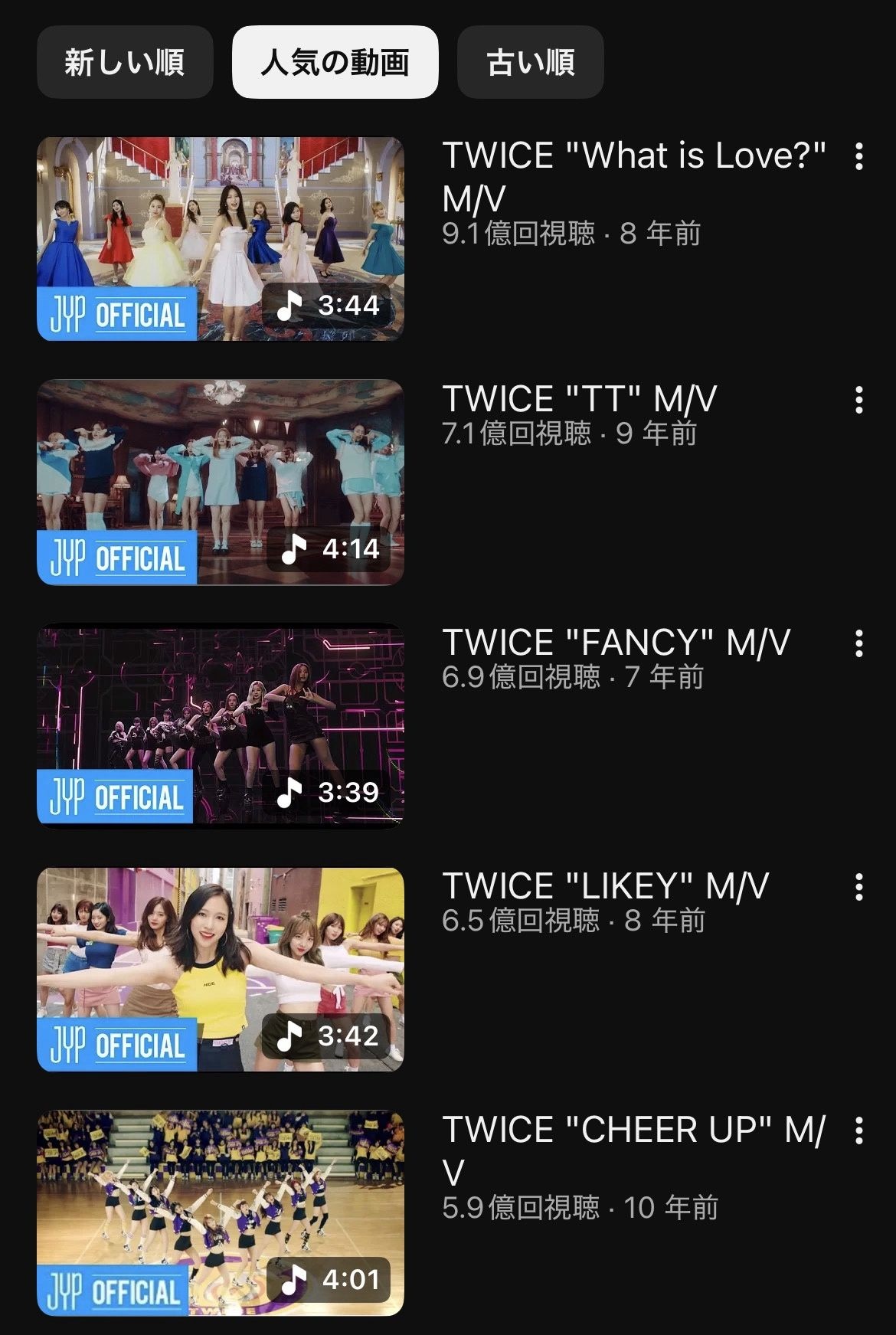Play TWICE "TT" M/V thumbnail

(x=221, y=482)
